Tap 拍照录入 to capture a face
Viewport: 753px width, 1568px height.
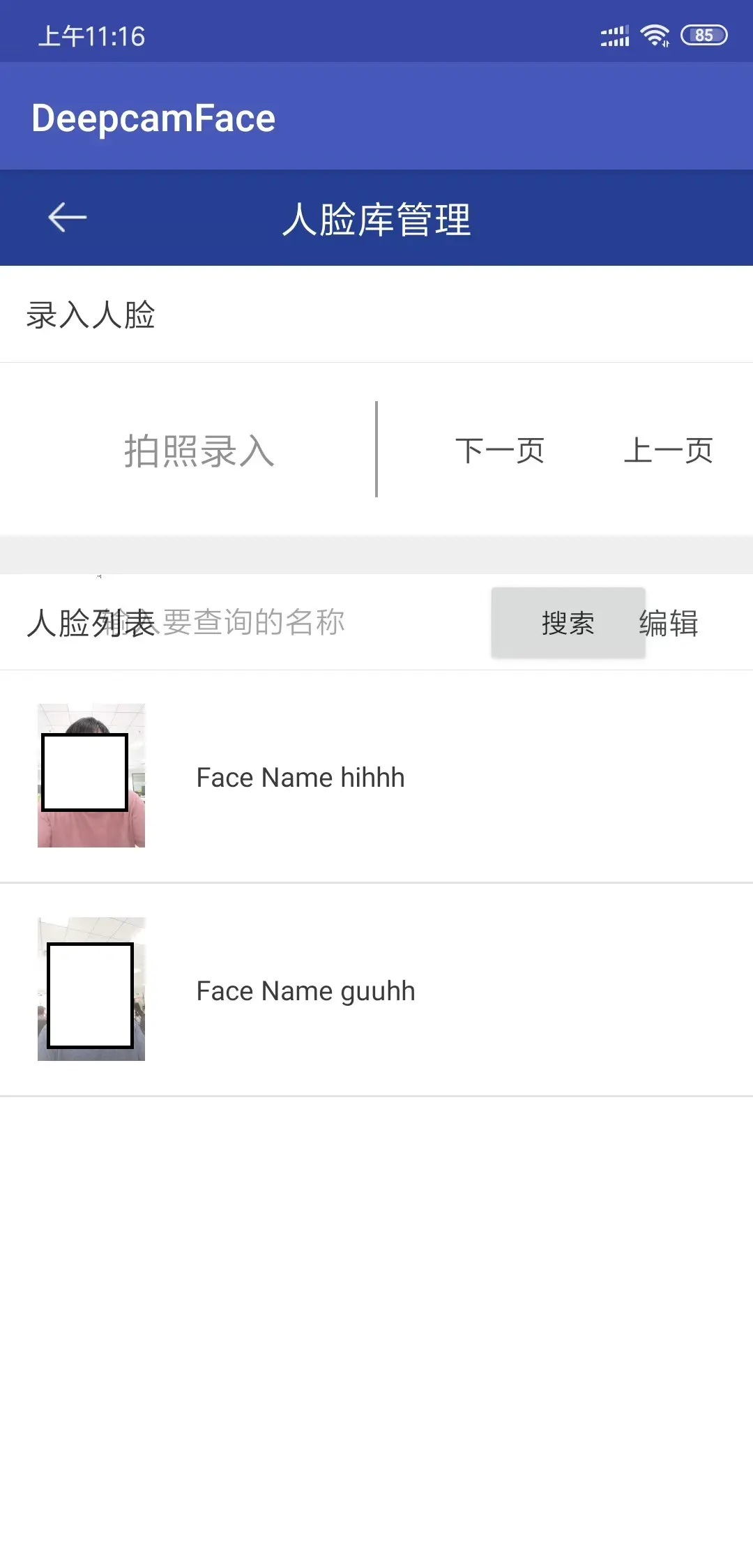pyautogui.click(x=199, y=451)
